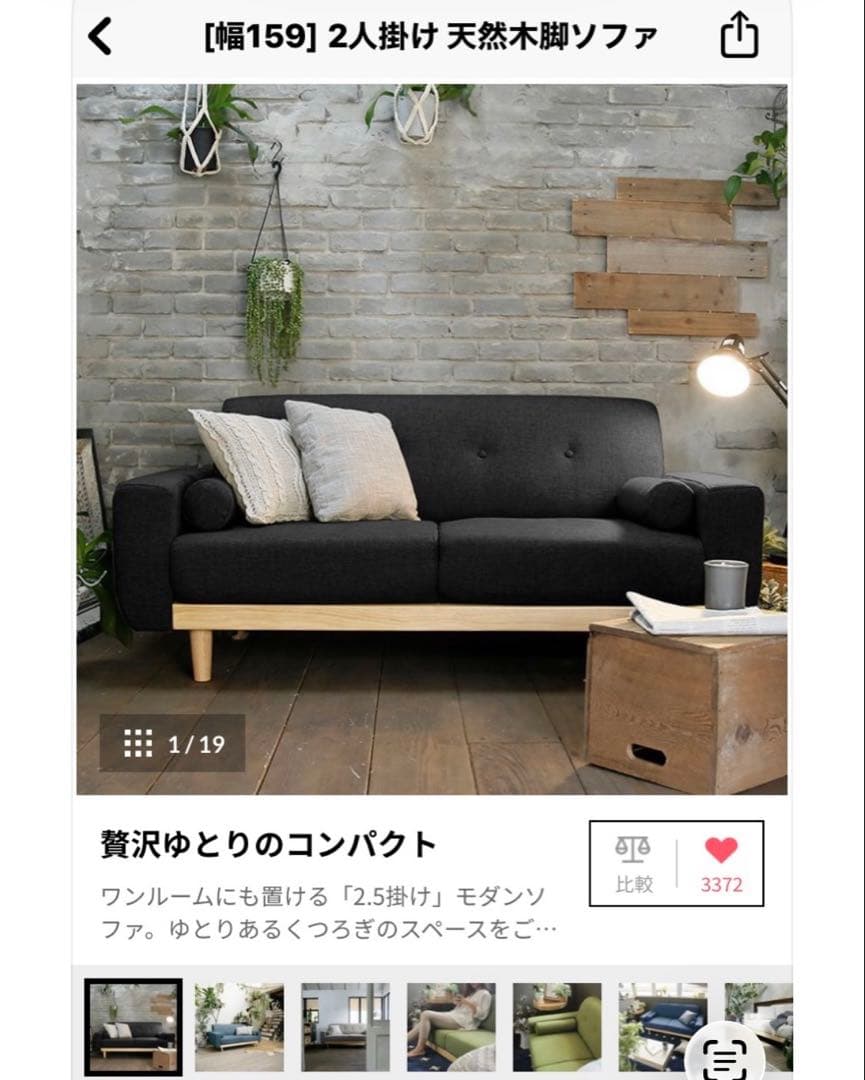Open the main black sofa photo
The width and height of the screenshot is (865, 1080).
coord(432,440)
